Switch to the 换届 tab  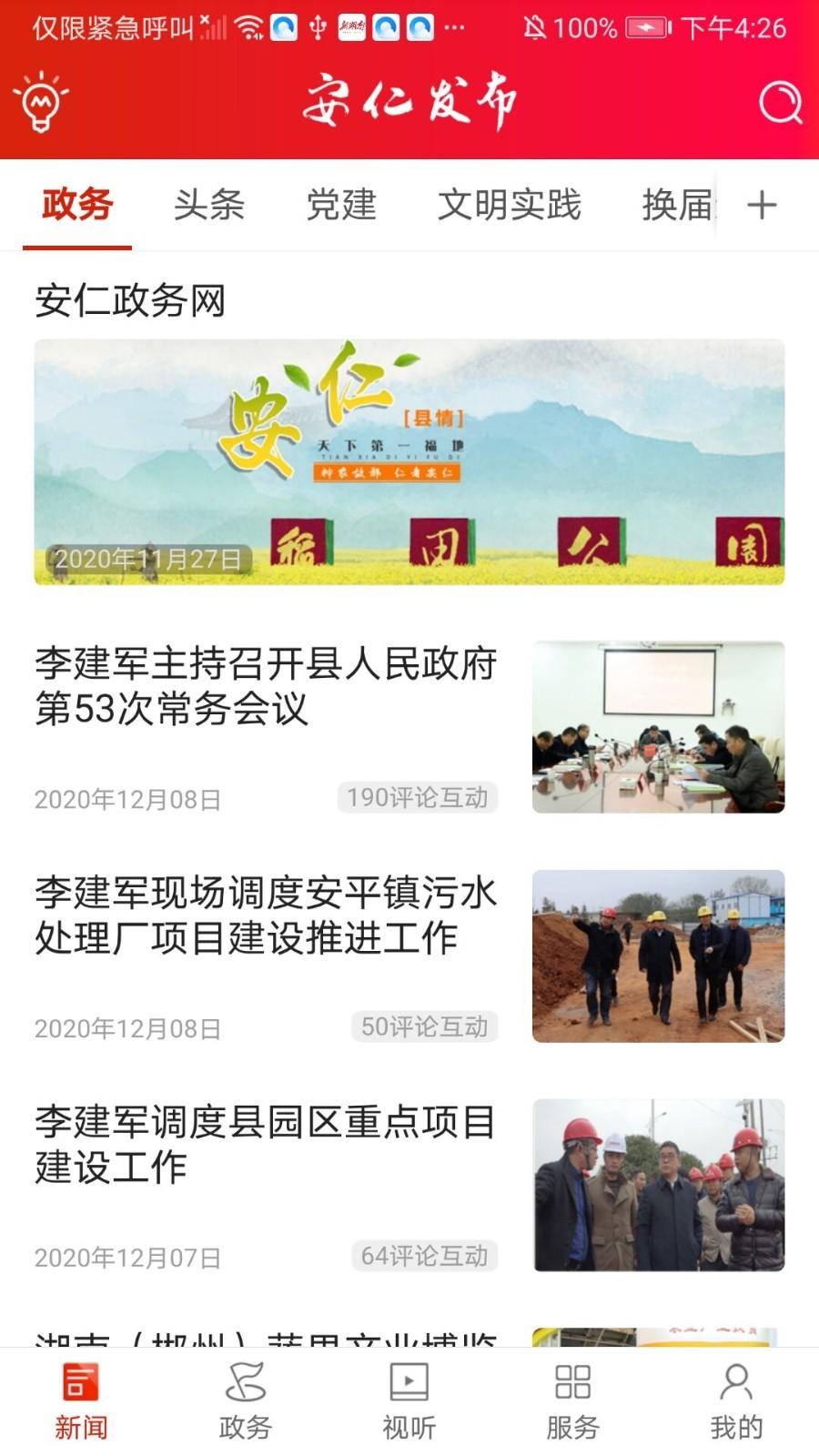(678, 205)
